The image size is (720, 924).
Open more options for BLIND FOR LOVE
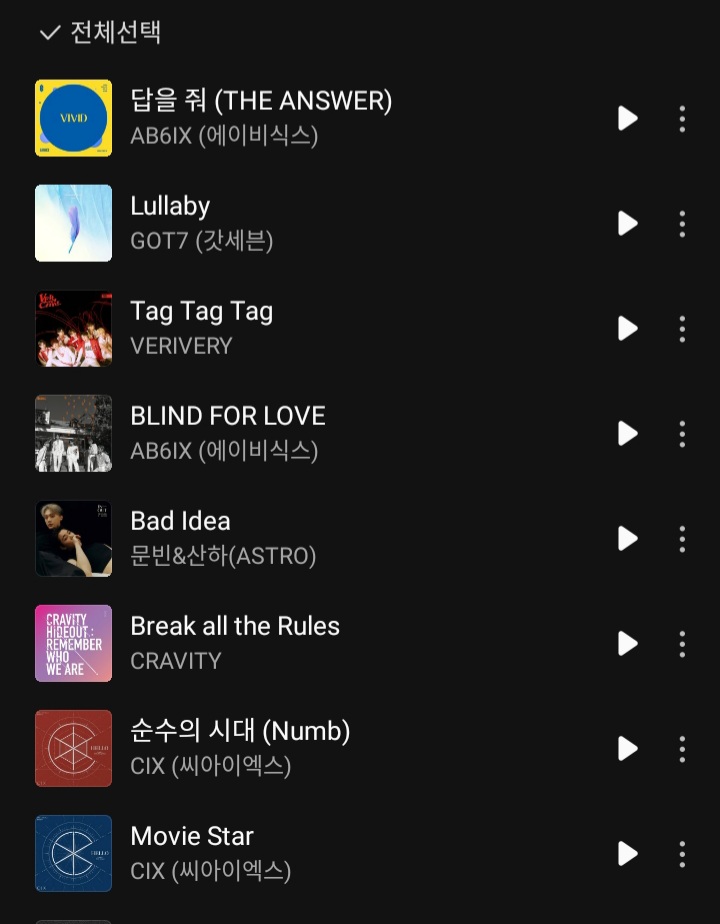(682, 433)
